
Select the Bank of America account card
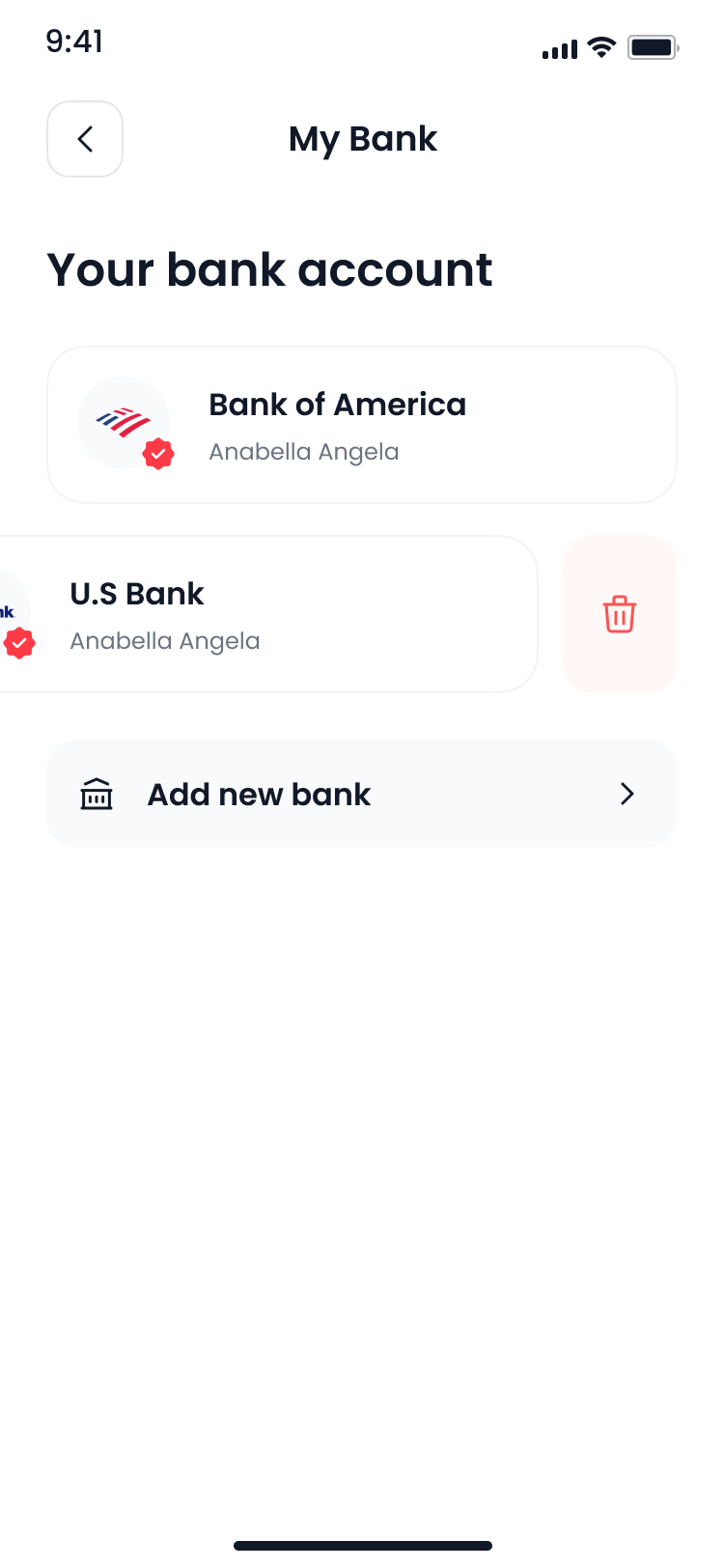(x=362, y=425)
